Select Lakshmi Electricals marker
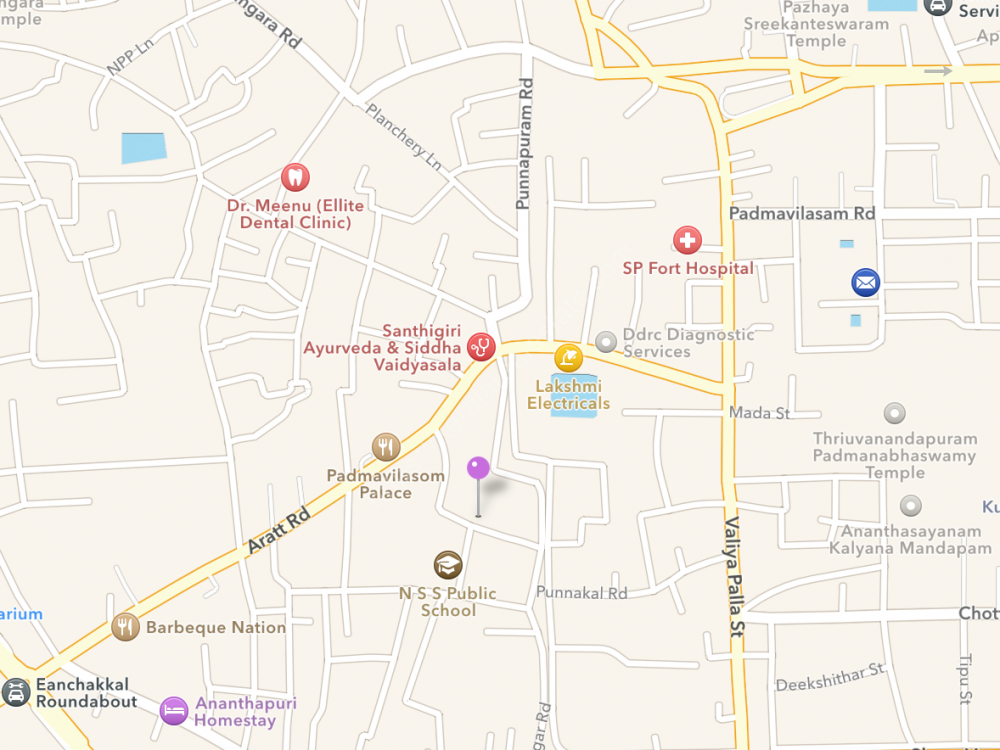The height and width of the screenshot is (750, 1000). (568, 358)
